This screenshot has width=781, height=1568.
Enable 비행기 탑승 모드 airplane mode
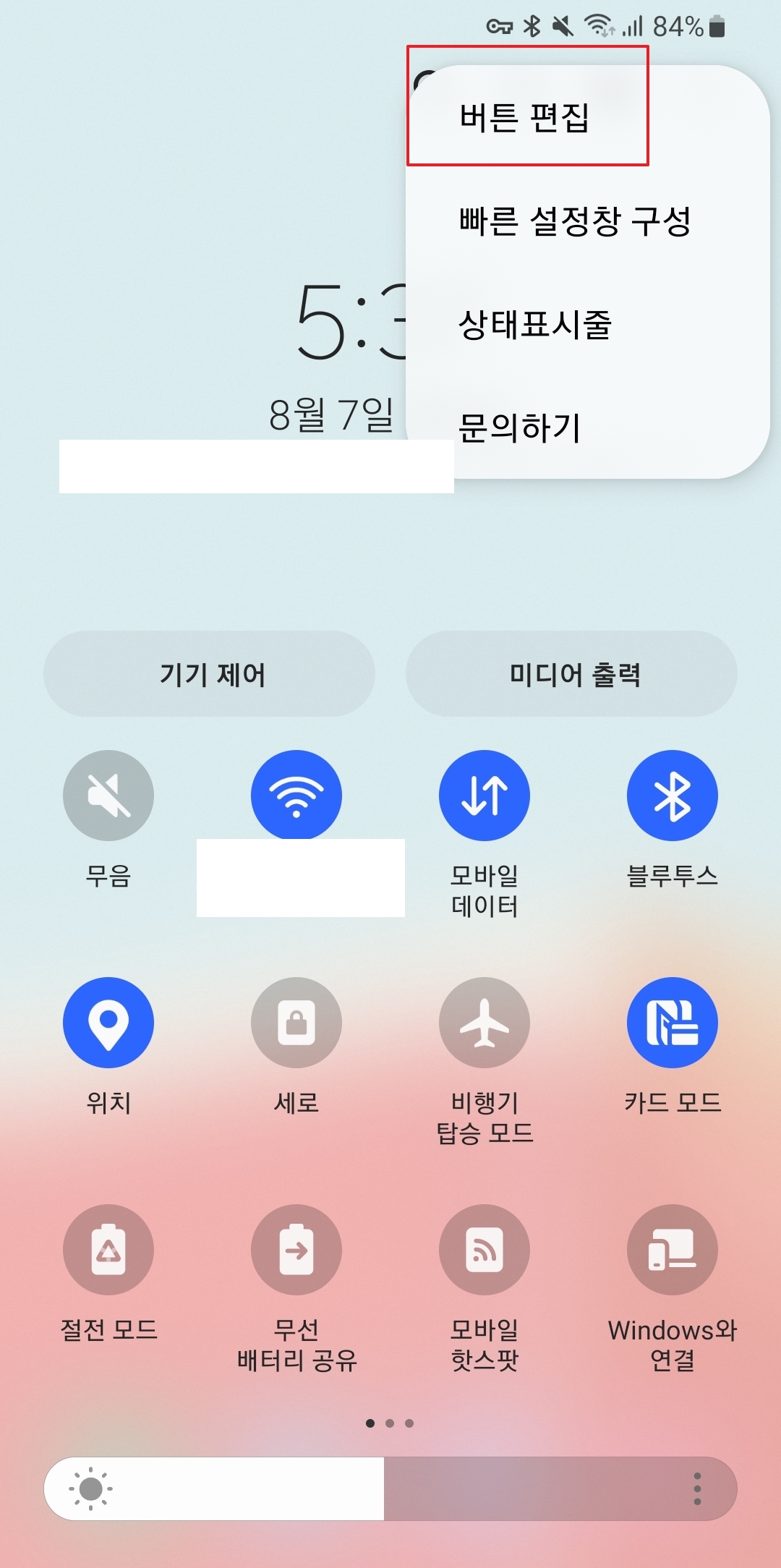pos(485,1022)
